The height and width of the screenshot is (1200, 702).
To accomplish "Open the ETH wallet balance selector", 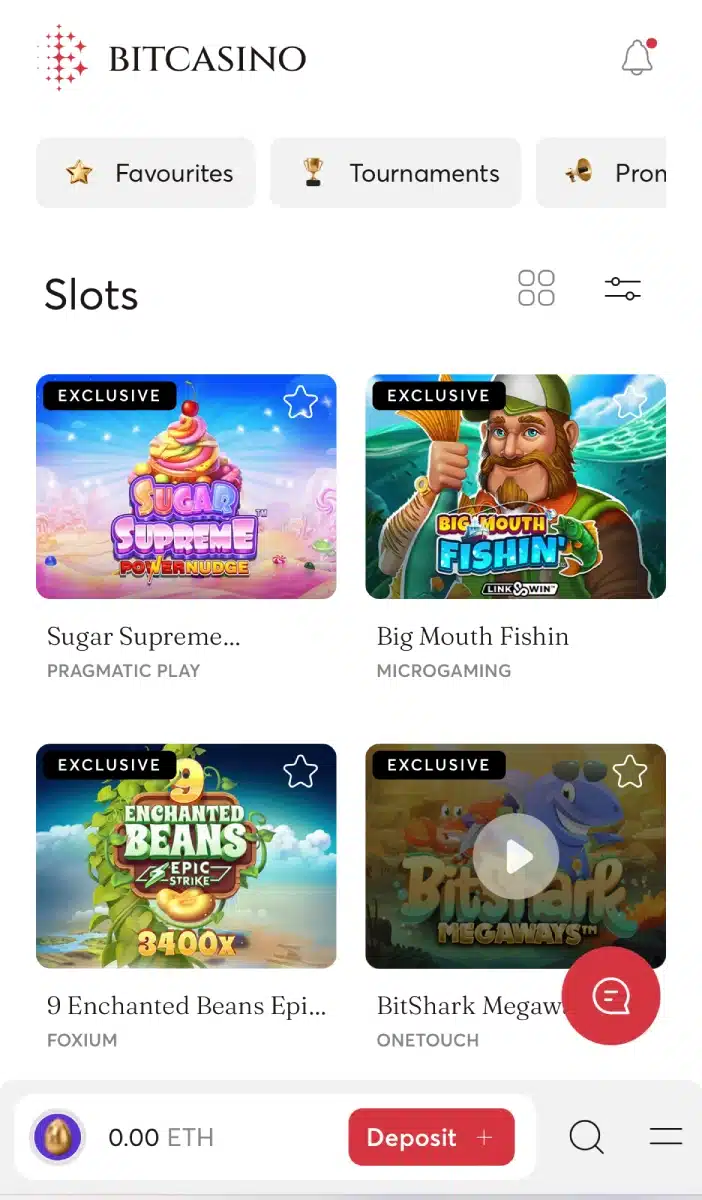I will pyautogui.click(x=125, y=1137).
